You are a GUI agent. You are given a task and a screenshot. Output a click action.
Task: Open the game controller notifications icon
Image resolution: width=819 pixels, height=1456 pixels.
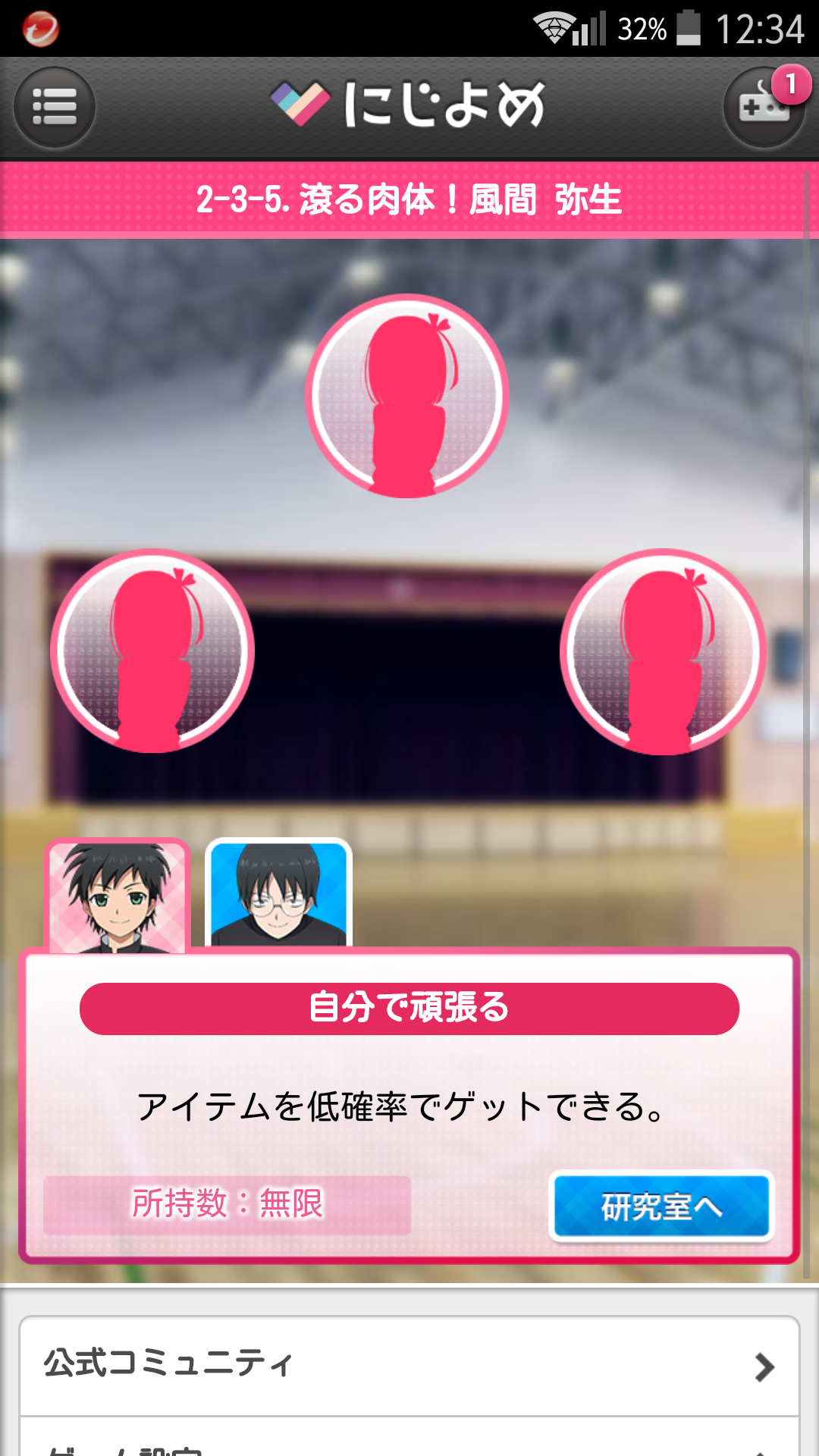(x=763, y=108)
